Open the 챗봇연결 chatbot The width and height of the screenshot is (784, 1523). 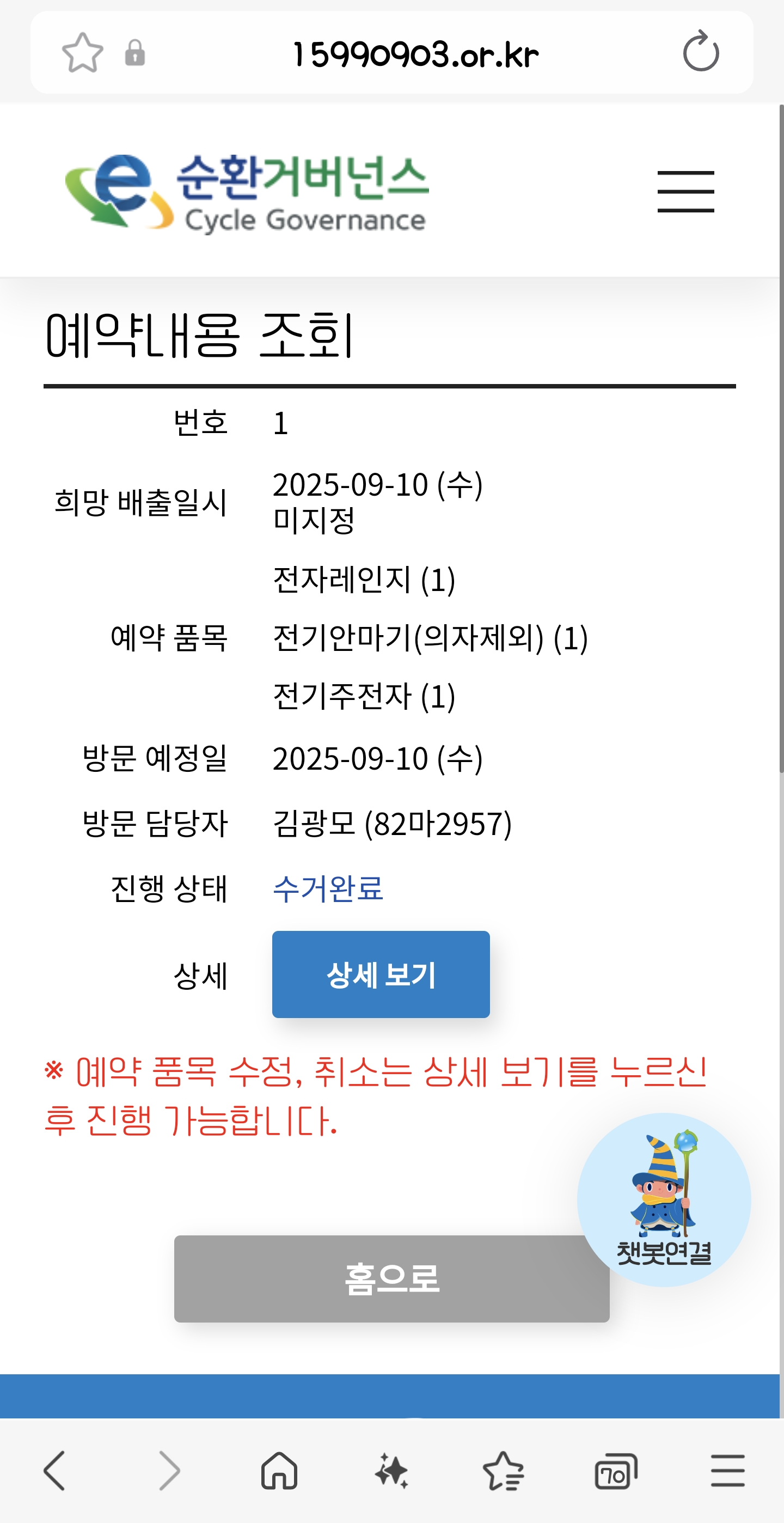[x=664, y=1200]
